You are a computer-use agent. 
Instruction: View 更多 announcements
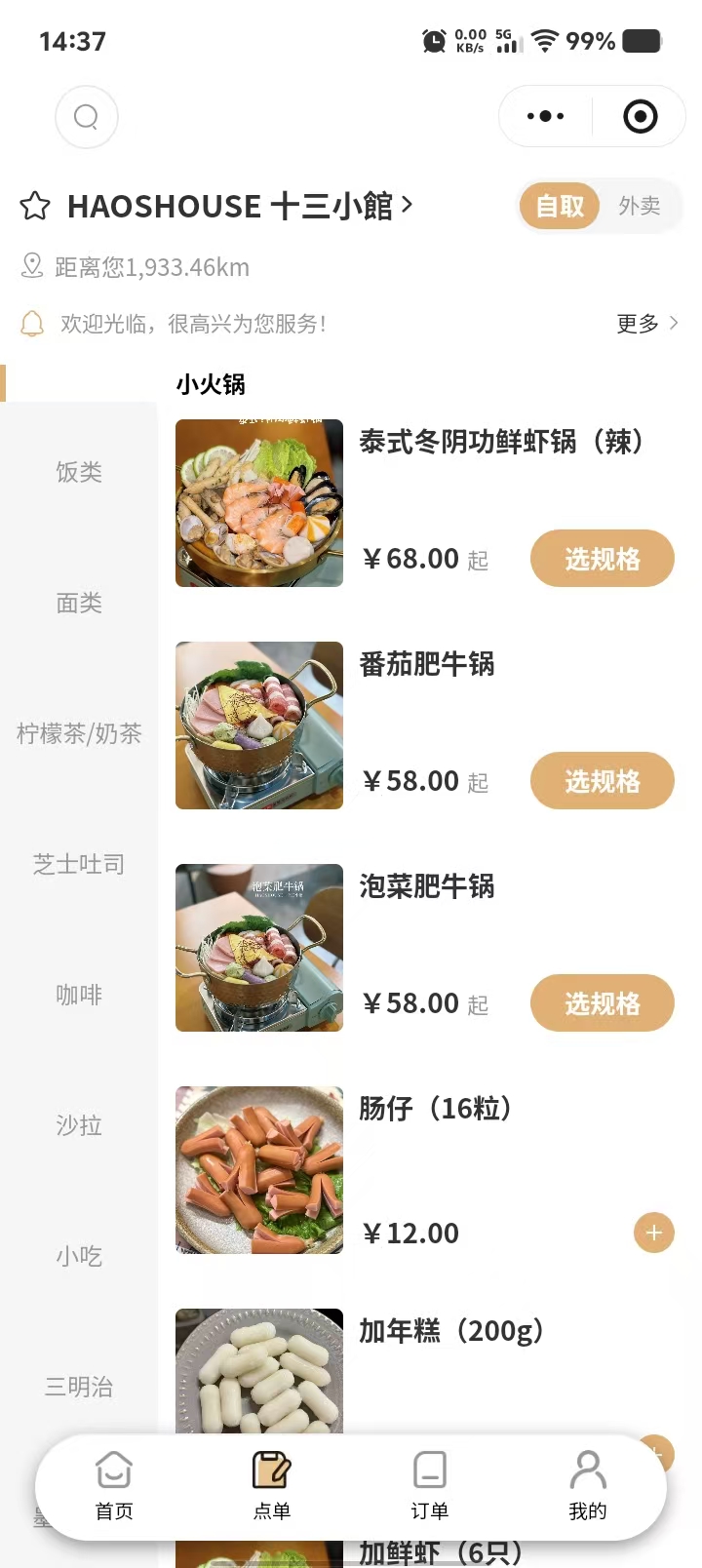(646, 324)
